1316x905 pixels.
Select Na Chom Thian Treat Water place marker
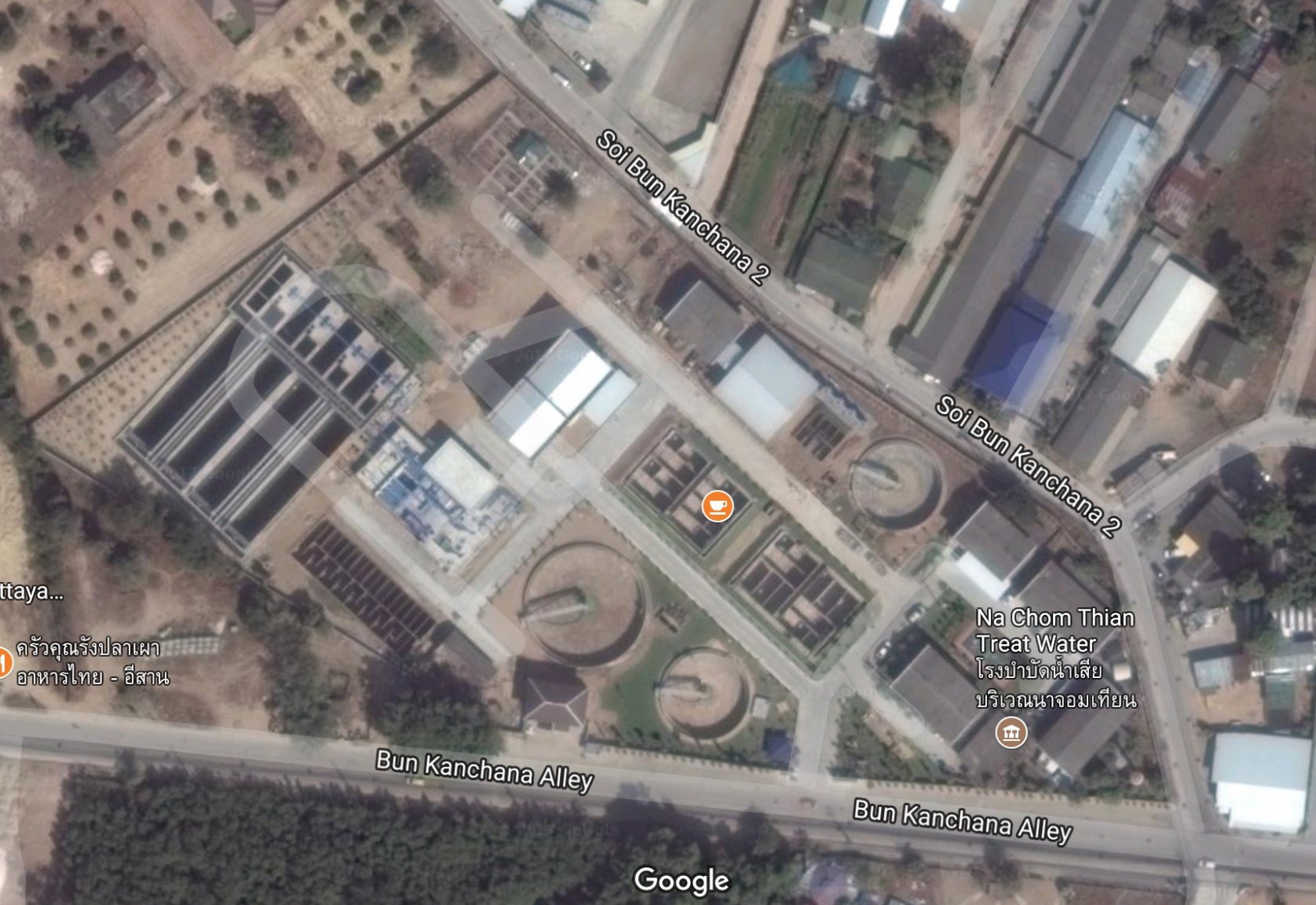pyautogui.click(x=1011, y=733)
